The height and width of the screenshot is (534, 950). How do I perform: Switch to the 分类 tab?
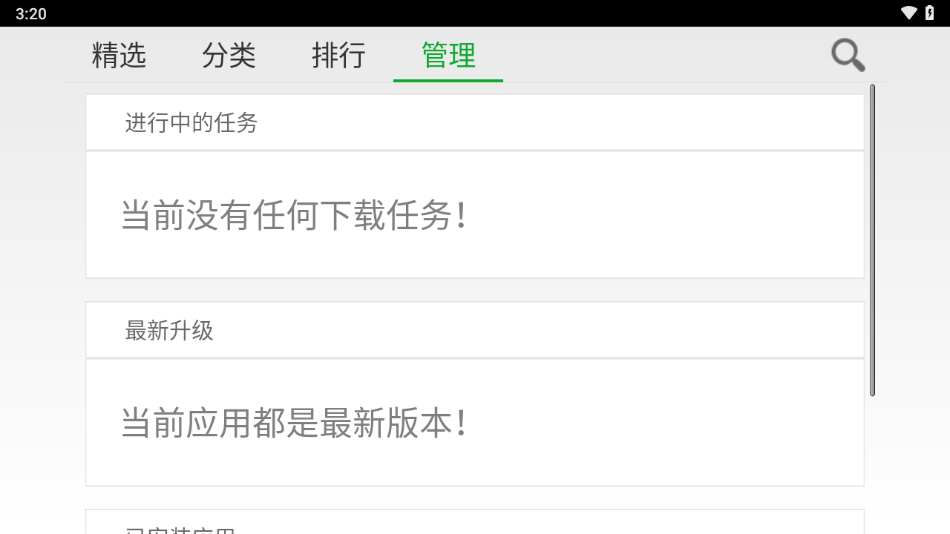point(229,55)
